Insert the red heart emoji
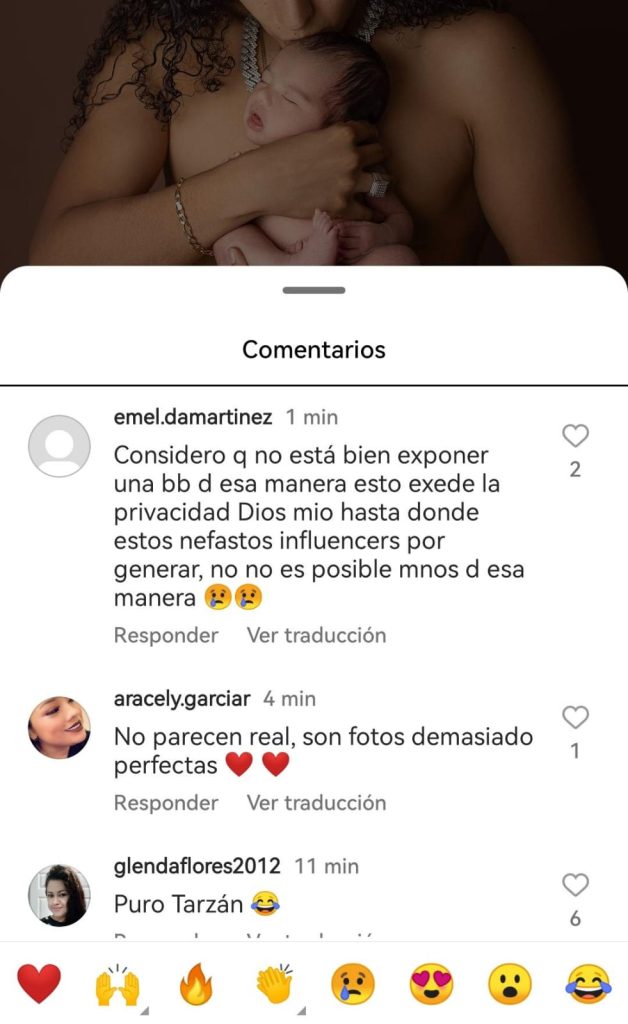The height and width of the screenshot is (1024, 628). (x=39, y=984)
